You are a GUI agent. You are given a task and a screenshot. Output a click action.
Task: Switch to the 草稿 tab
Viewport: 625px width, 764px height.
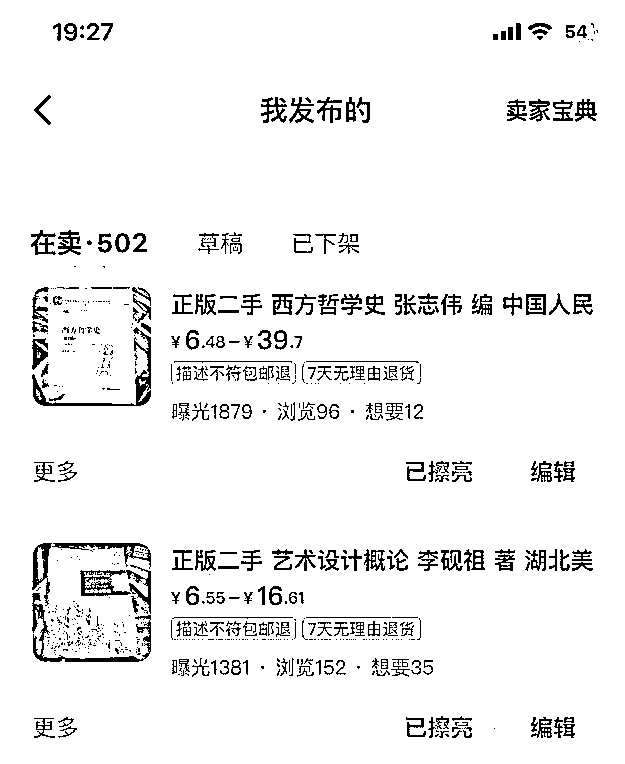[220, 244]
